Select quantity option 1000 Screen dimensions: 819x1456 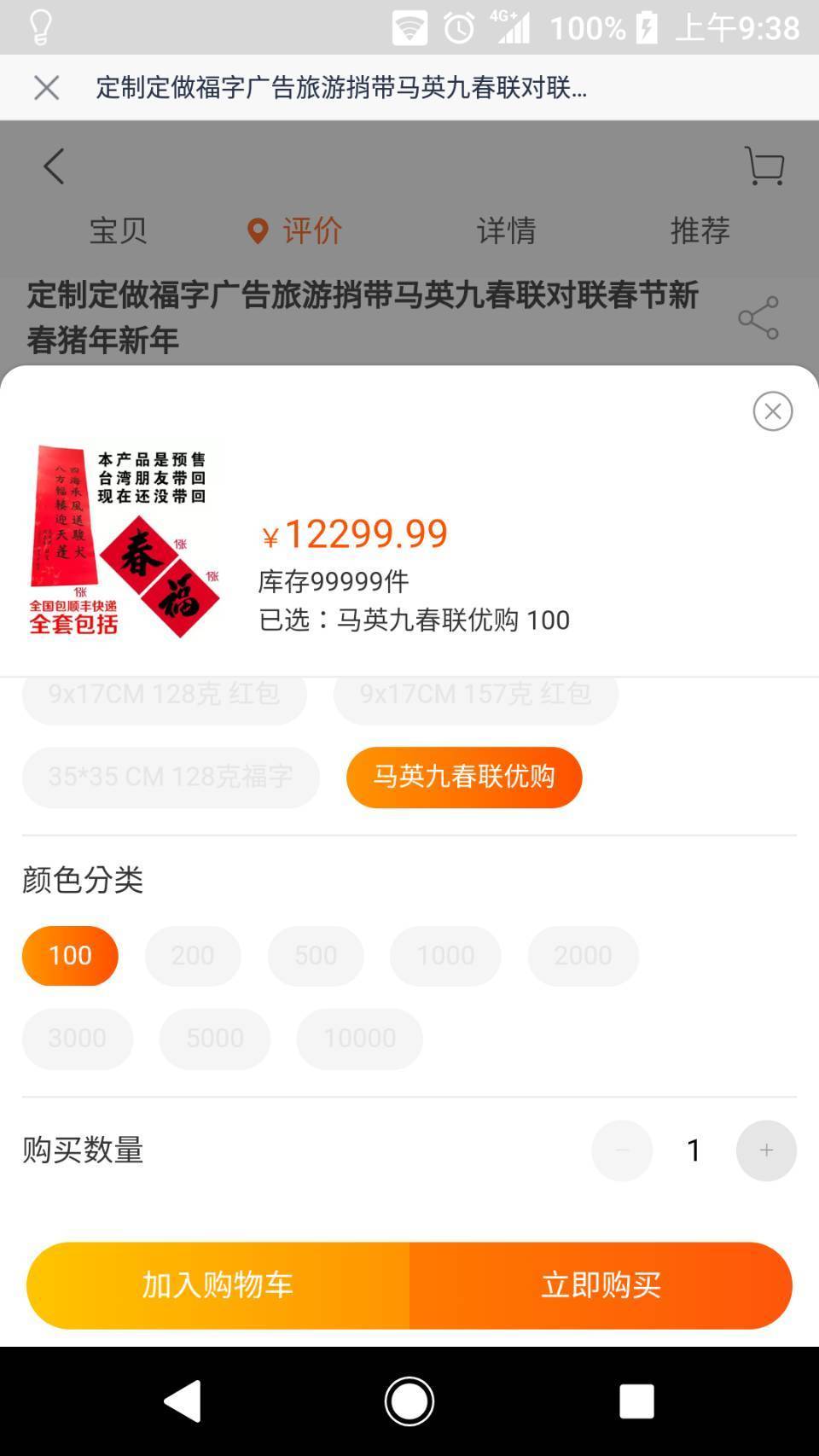tap(444, 956)
